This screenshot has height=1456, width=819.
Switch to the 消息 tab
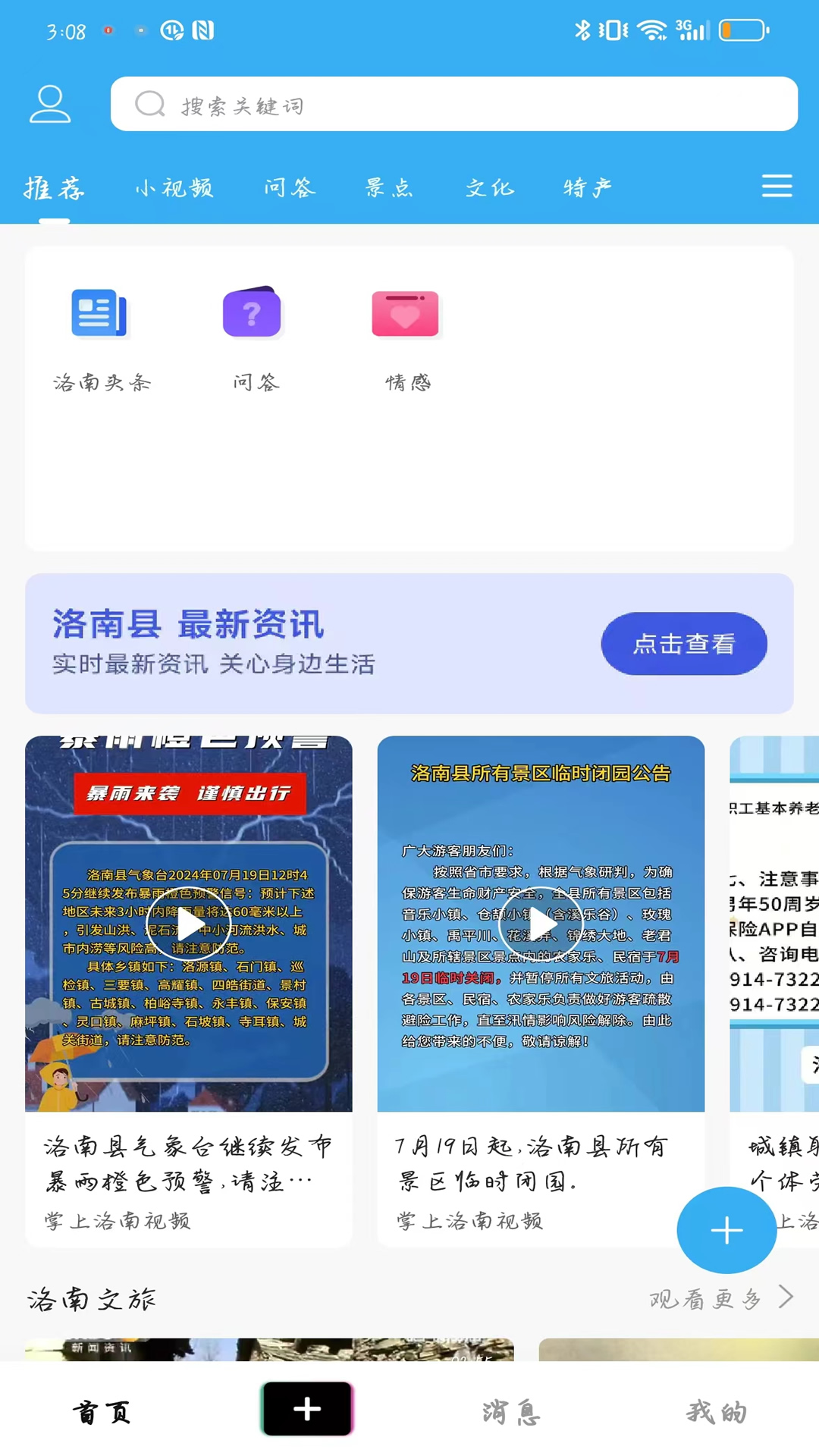click(x=511, y=1411)
